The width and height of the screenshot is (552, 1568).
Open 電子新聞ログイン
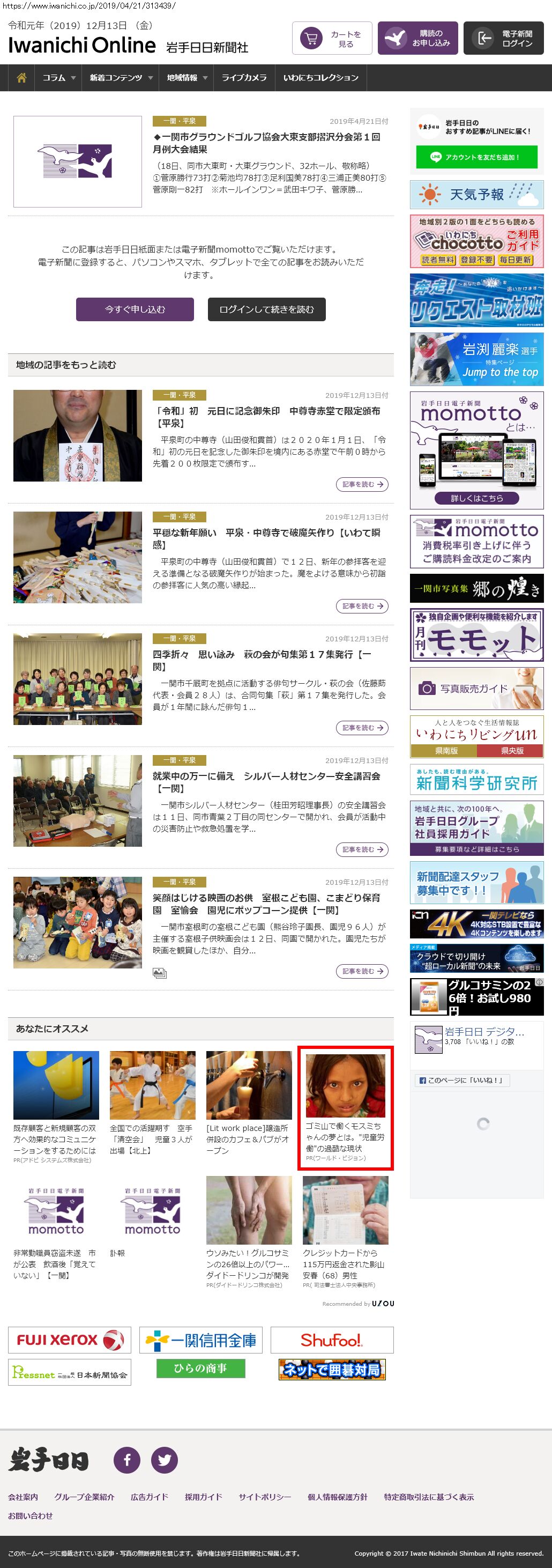pyautogui.click(x=503, y=39)
